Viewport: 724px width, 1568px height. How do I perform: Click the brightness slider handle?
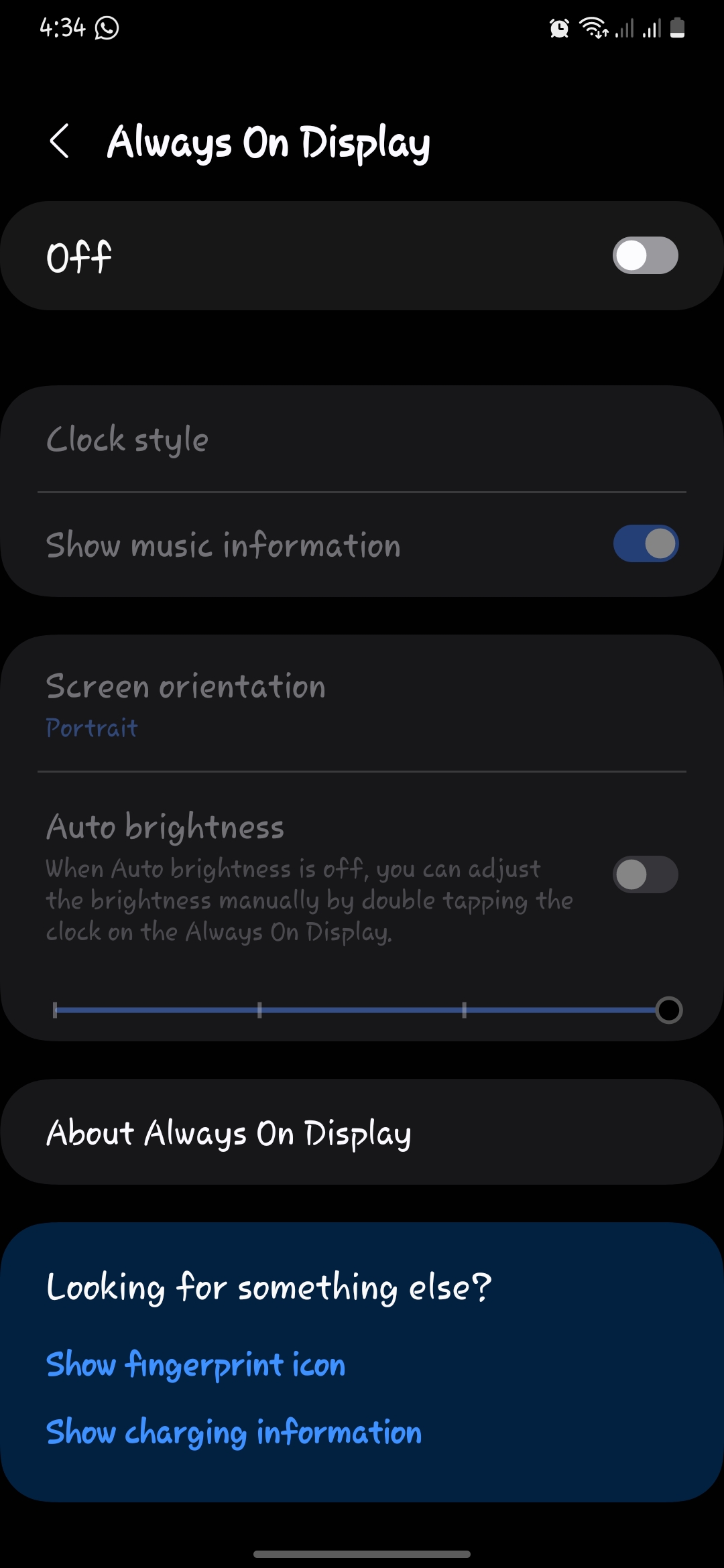tap(668, 1010)
